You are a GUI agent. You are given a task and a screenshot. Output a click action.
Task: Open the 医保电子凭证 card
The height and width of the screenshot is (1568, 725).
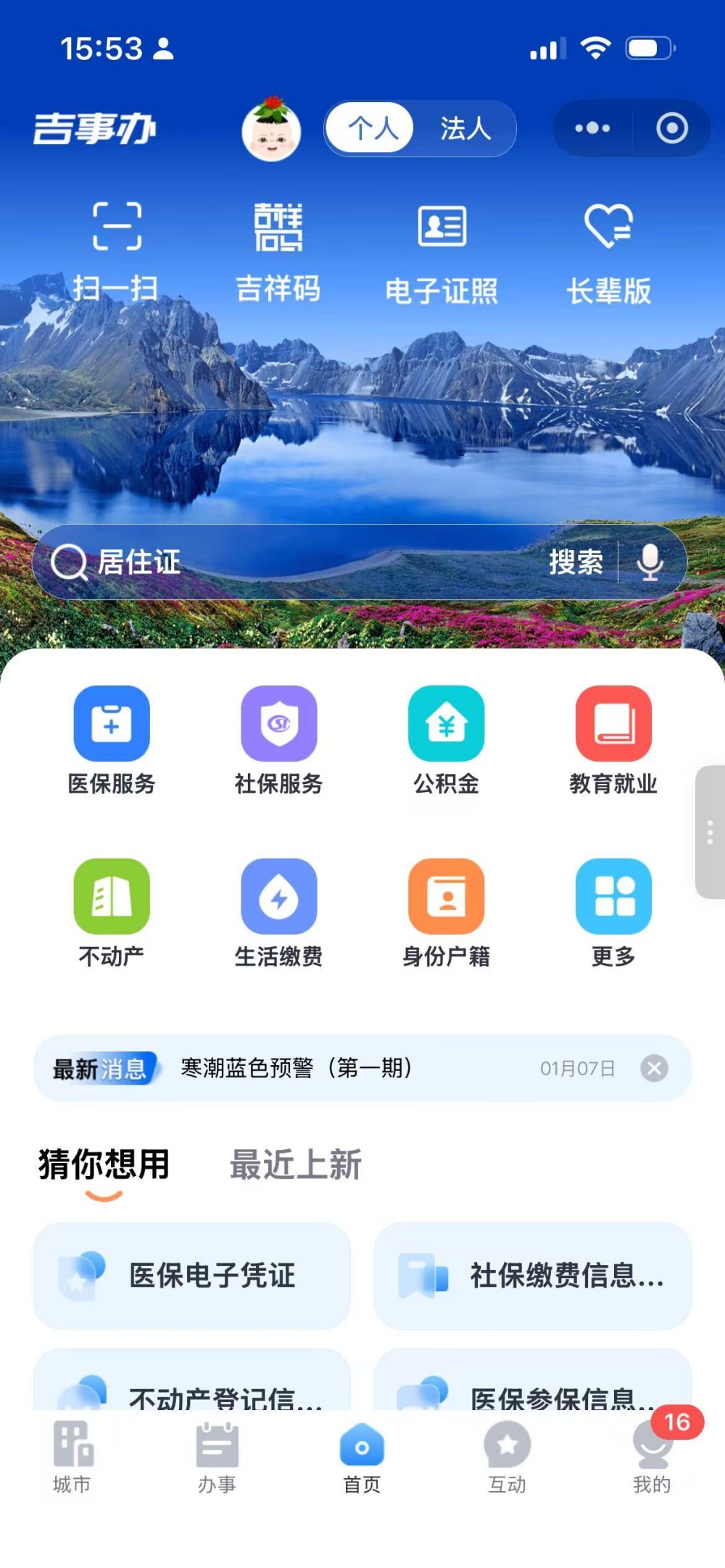click(192, 1276)
